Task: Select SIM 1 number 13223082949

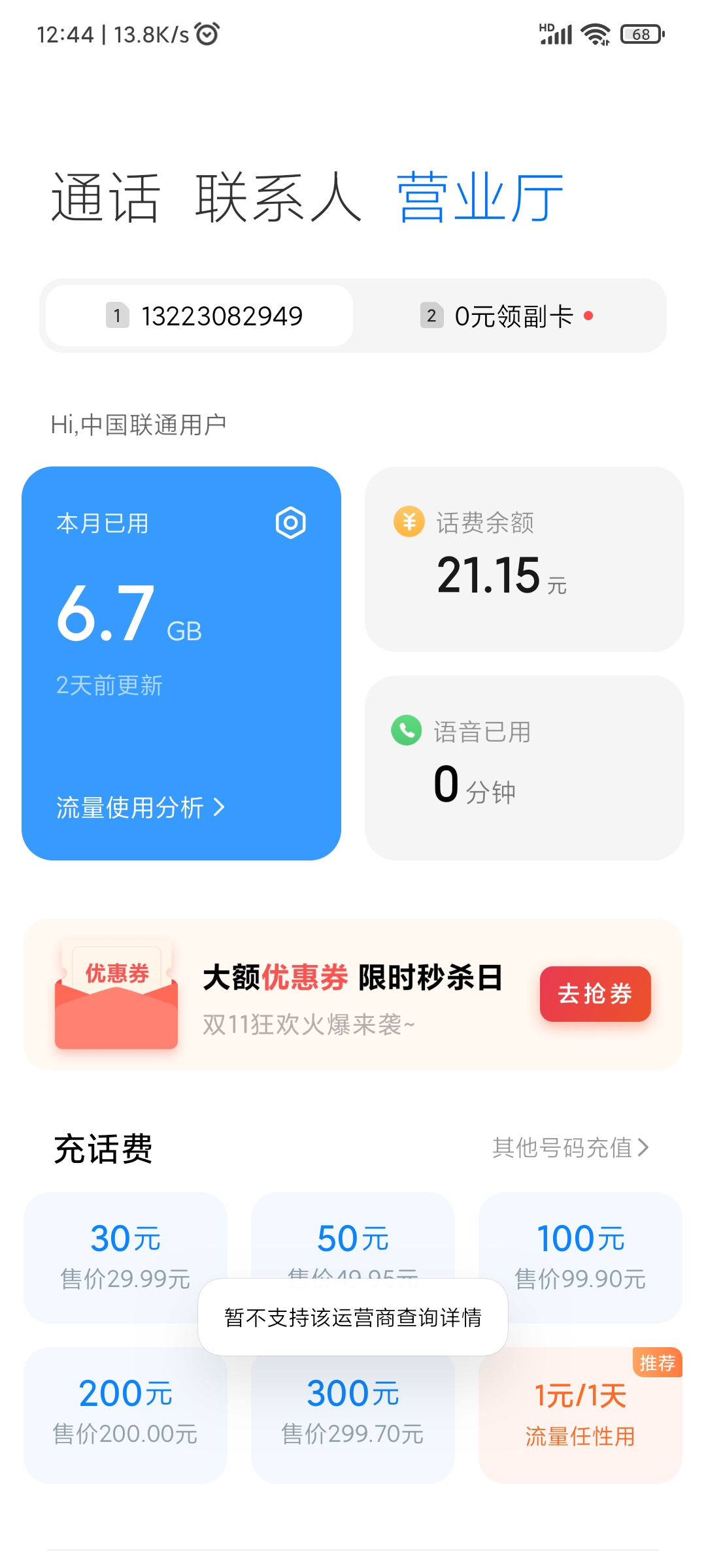Action: point(200,316)
